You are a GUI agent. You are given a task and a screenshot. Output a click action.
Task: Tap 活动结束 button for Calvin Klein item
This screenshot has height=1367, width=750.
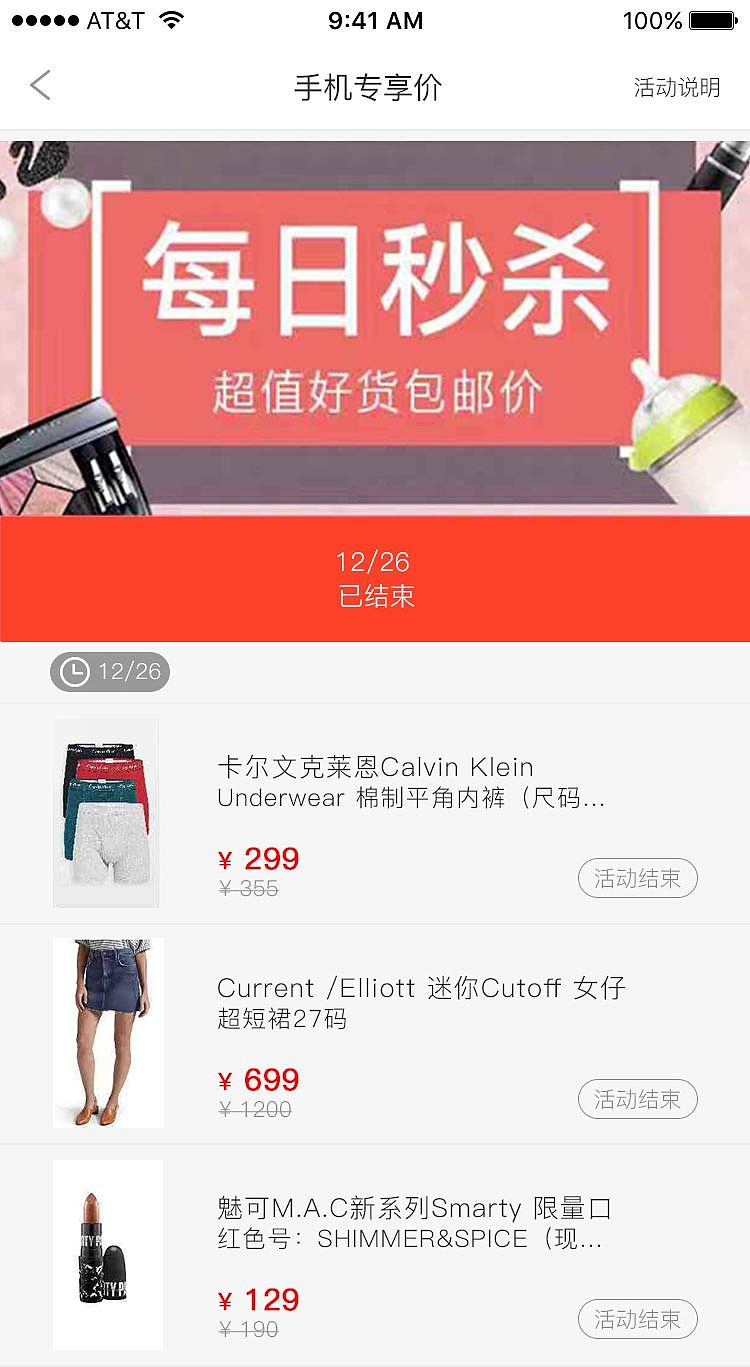tap(637, 879)
